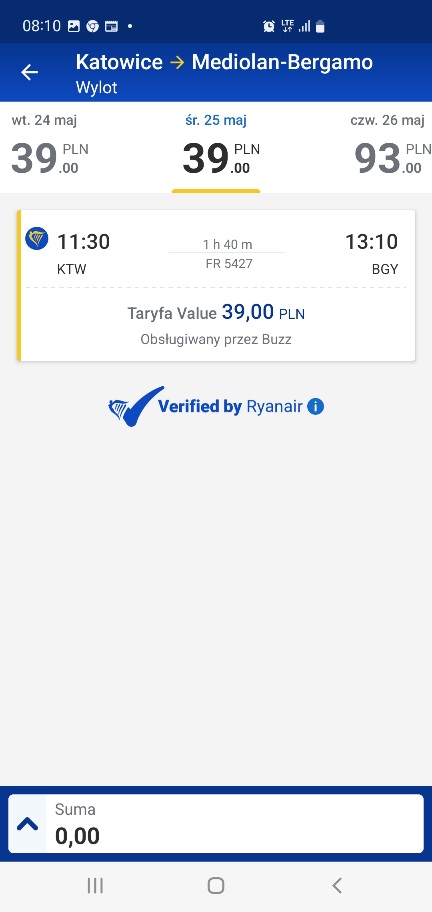Expand the Suma total panel

click(x=27, y=824)
